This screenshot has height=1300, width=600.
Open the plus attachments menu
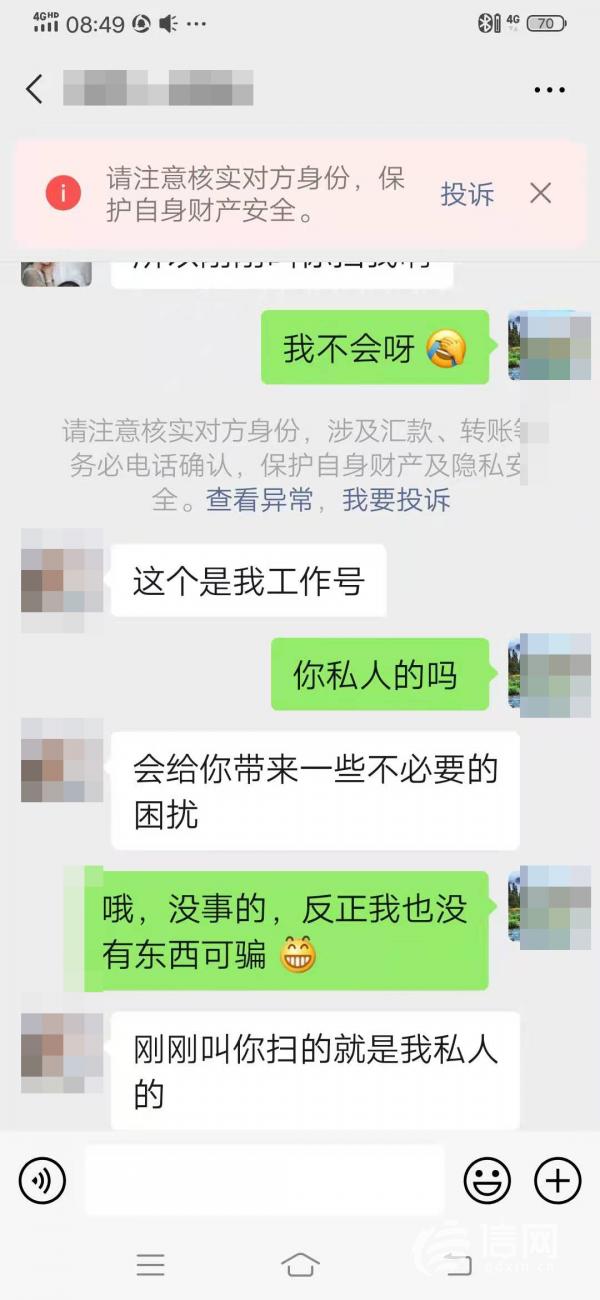tap(557, 1180)
